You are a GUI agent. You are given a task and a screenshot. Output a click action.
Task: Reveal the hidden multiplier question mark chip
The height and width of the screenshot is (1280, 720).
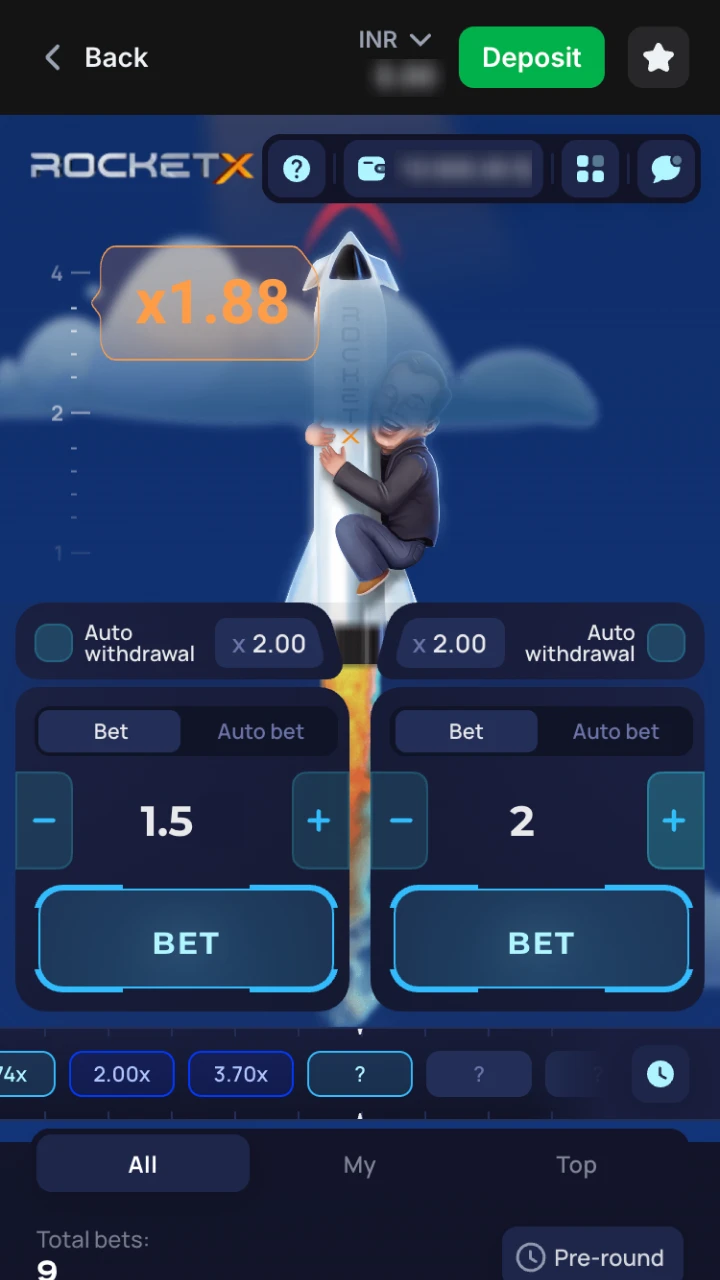359,1074
